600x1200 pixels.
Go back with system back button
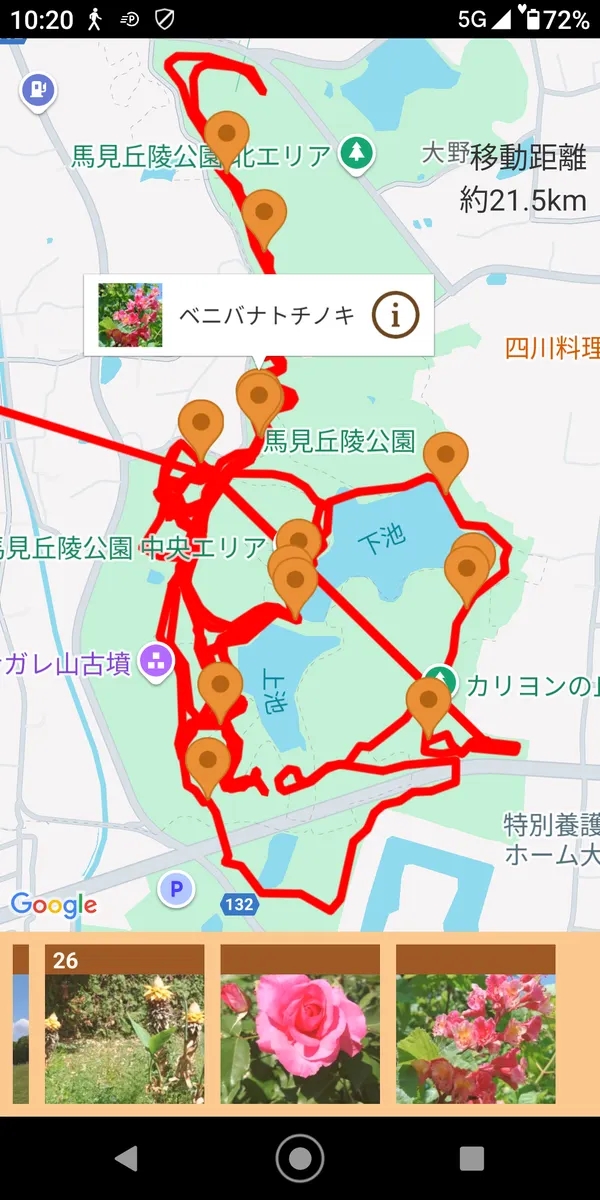pyautogui.click(x=126, y=1158)
